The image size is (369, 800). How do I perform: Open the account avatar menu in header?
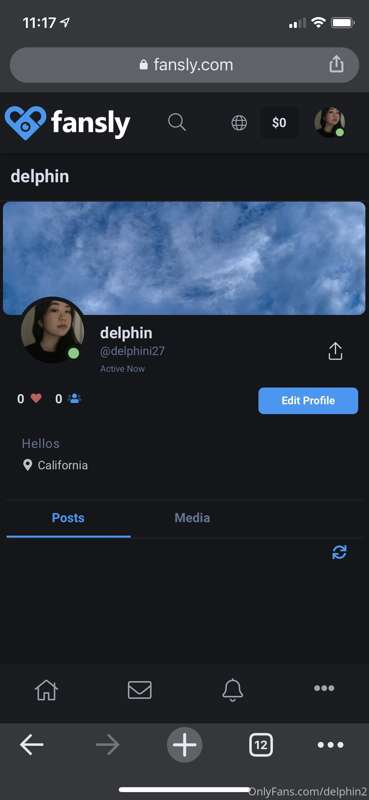(x=330, y=122)
